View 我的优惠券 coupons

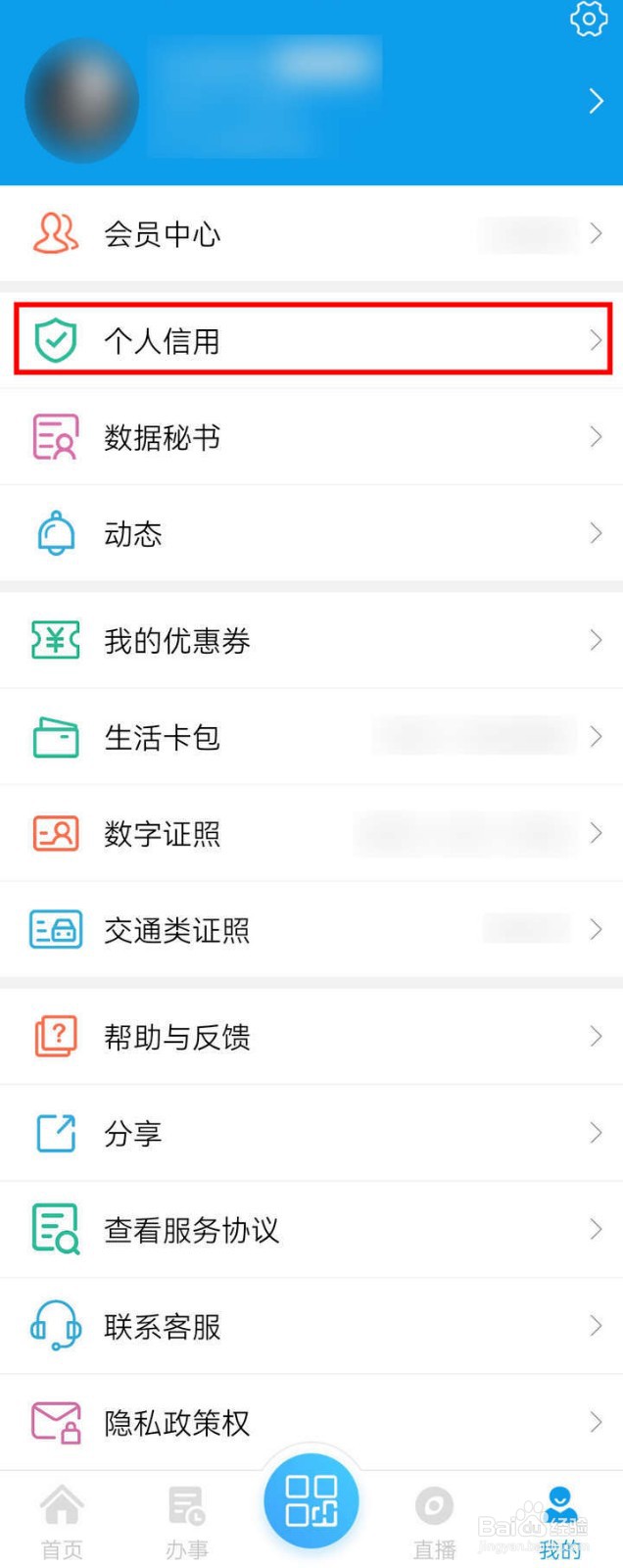click(311, 641)
